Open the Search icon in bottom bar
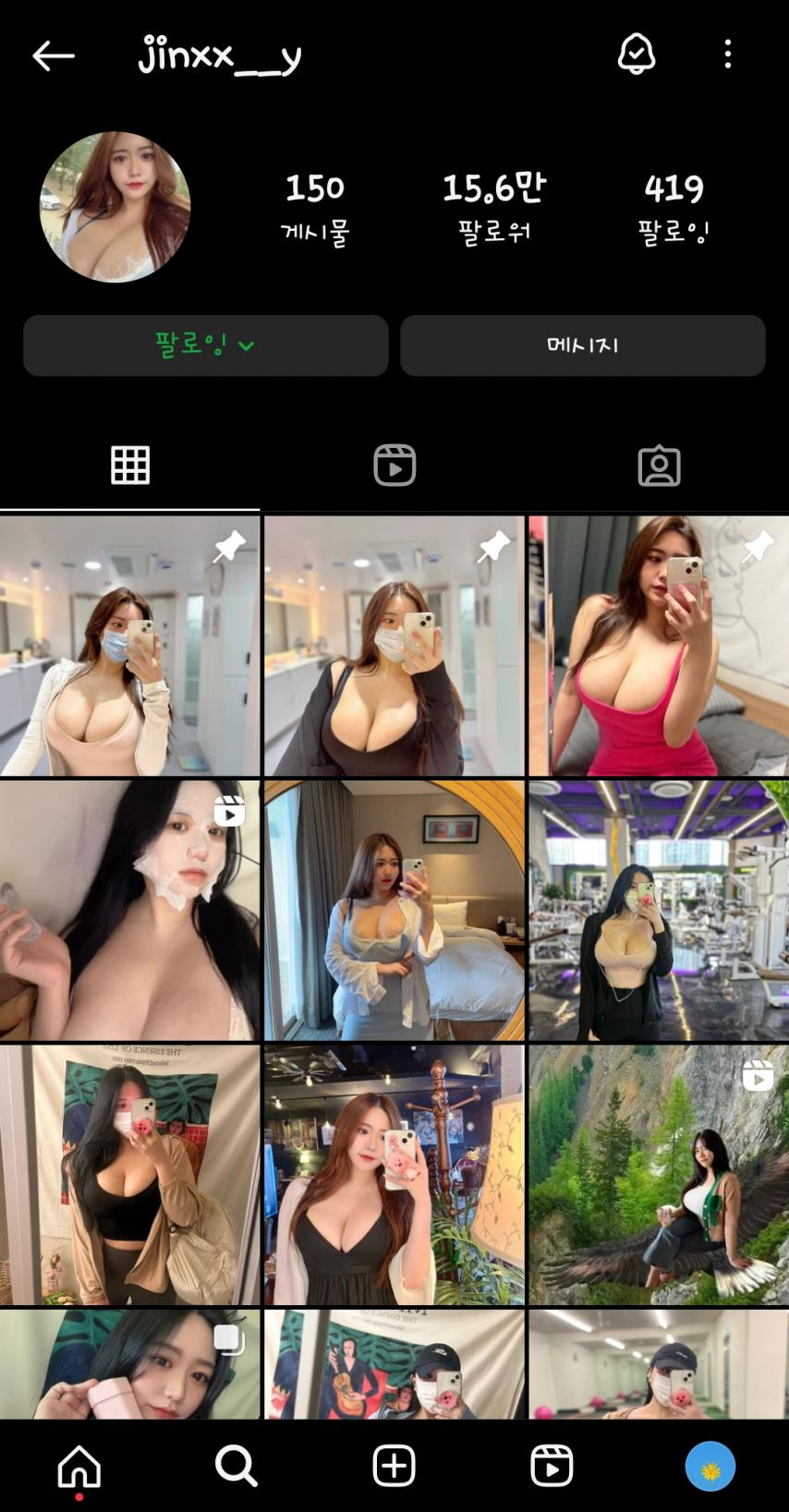 click(x=237, y=1465)
